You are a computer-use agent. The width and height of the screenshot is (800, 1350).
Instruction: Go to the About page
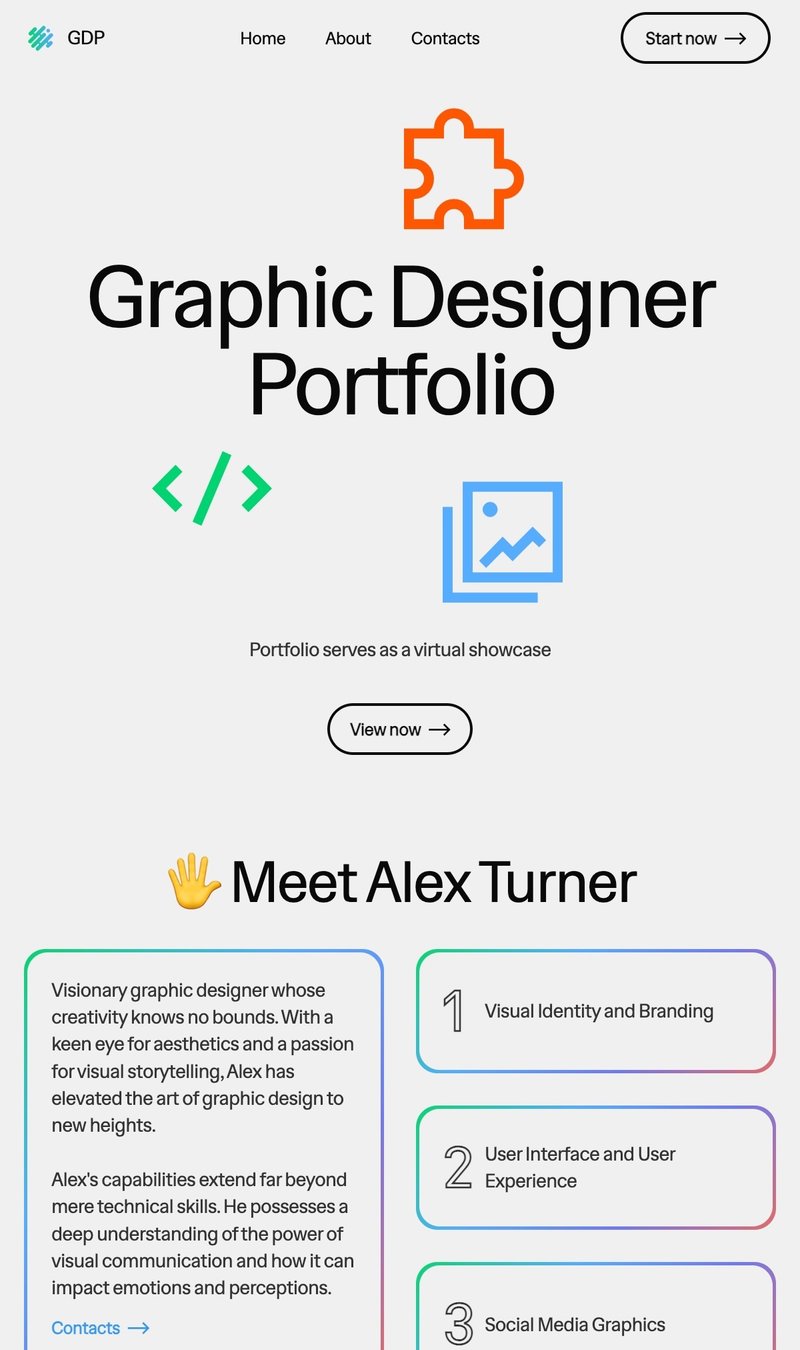point(348,38)
